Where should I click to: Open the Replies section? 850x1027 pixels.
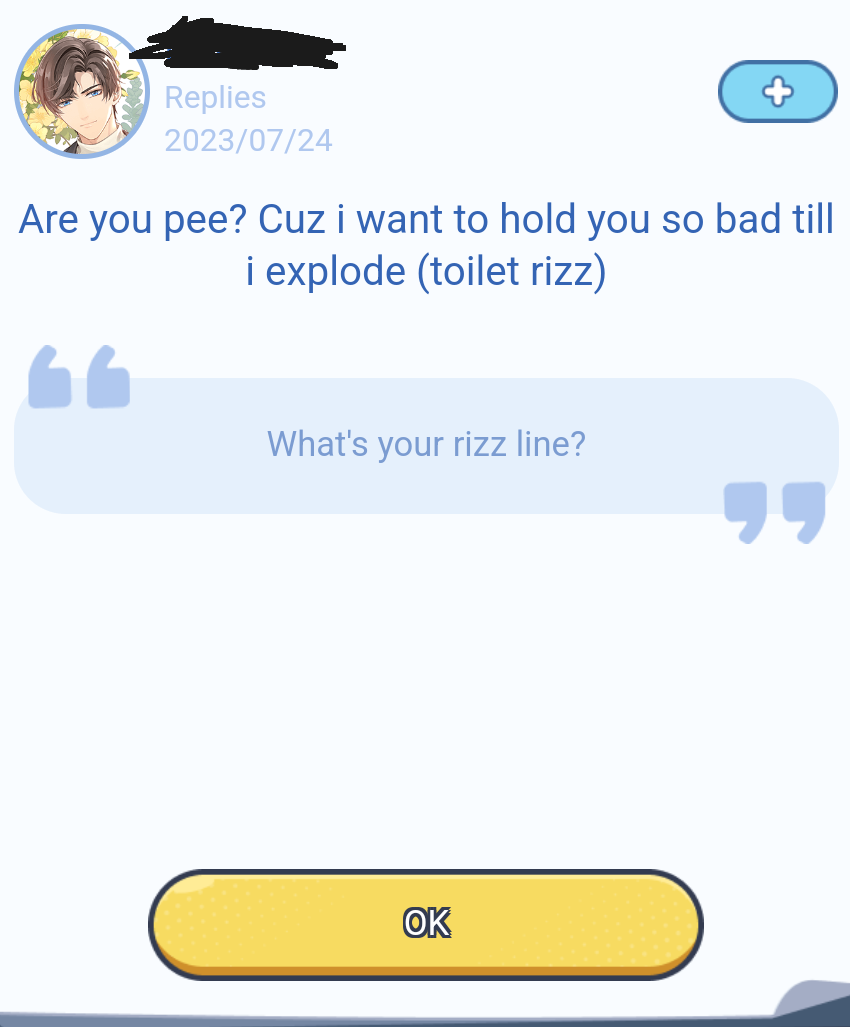215,97
